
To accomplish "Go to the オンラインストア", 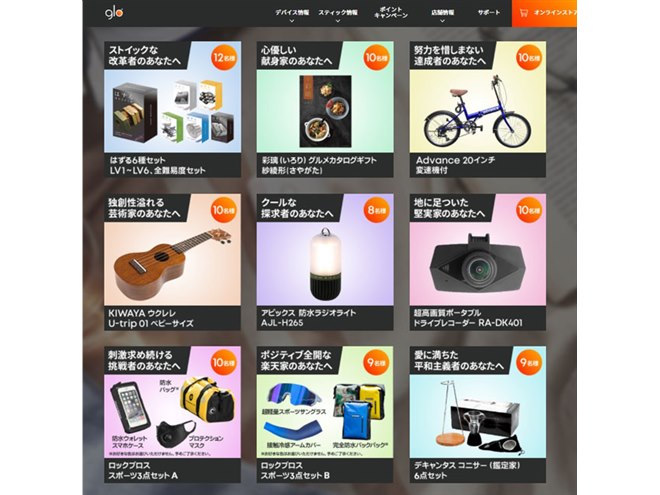I will click(x=547, y=12).
